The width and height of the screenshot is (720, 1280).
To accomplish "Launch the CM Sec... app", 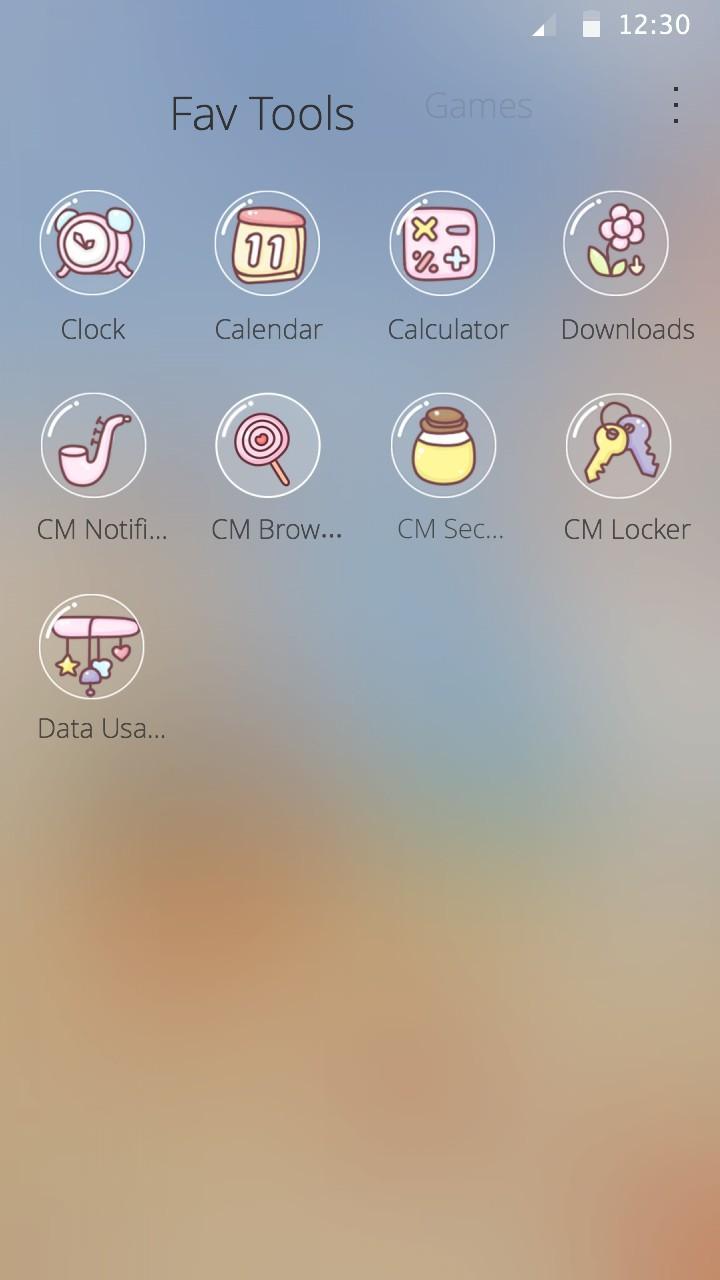I will [443, 445].
